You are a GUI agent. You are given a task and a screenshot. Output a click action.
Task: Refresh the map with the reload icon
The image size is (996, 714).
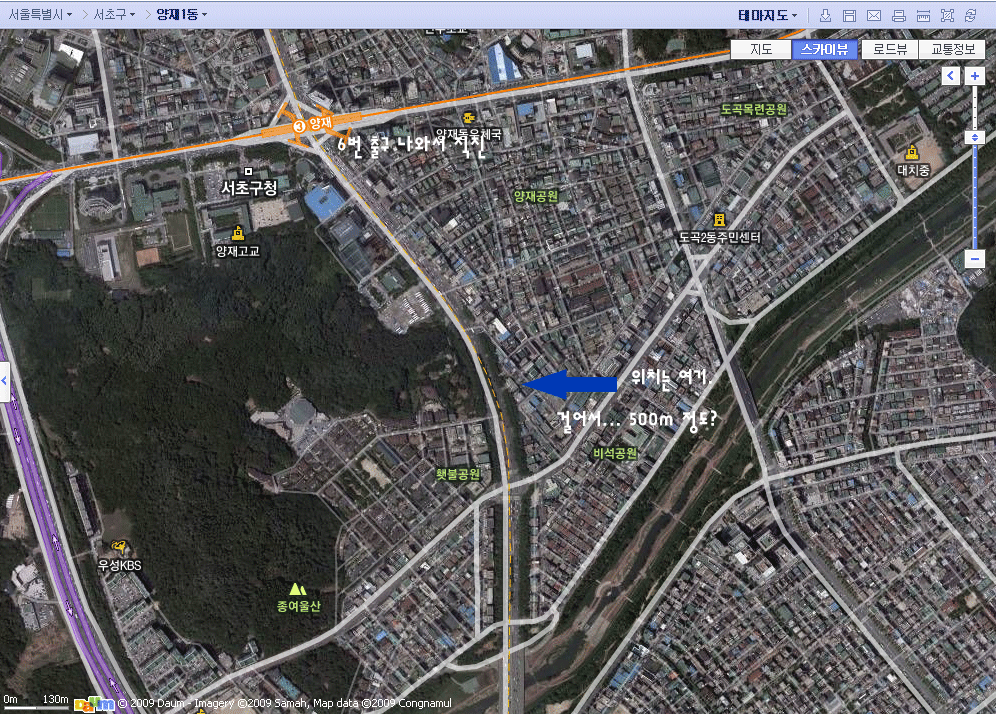[971, 16]
